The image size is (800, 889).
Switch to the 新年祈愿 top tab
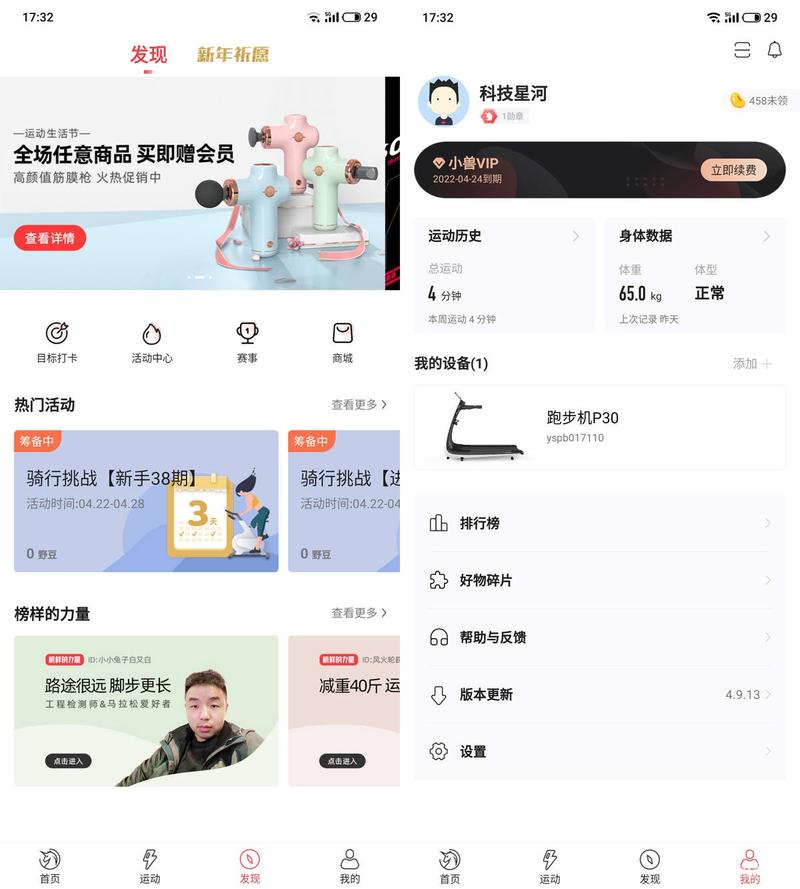[x=233, y=55]
